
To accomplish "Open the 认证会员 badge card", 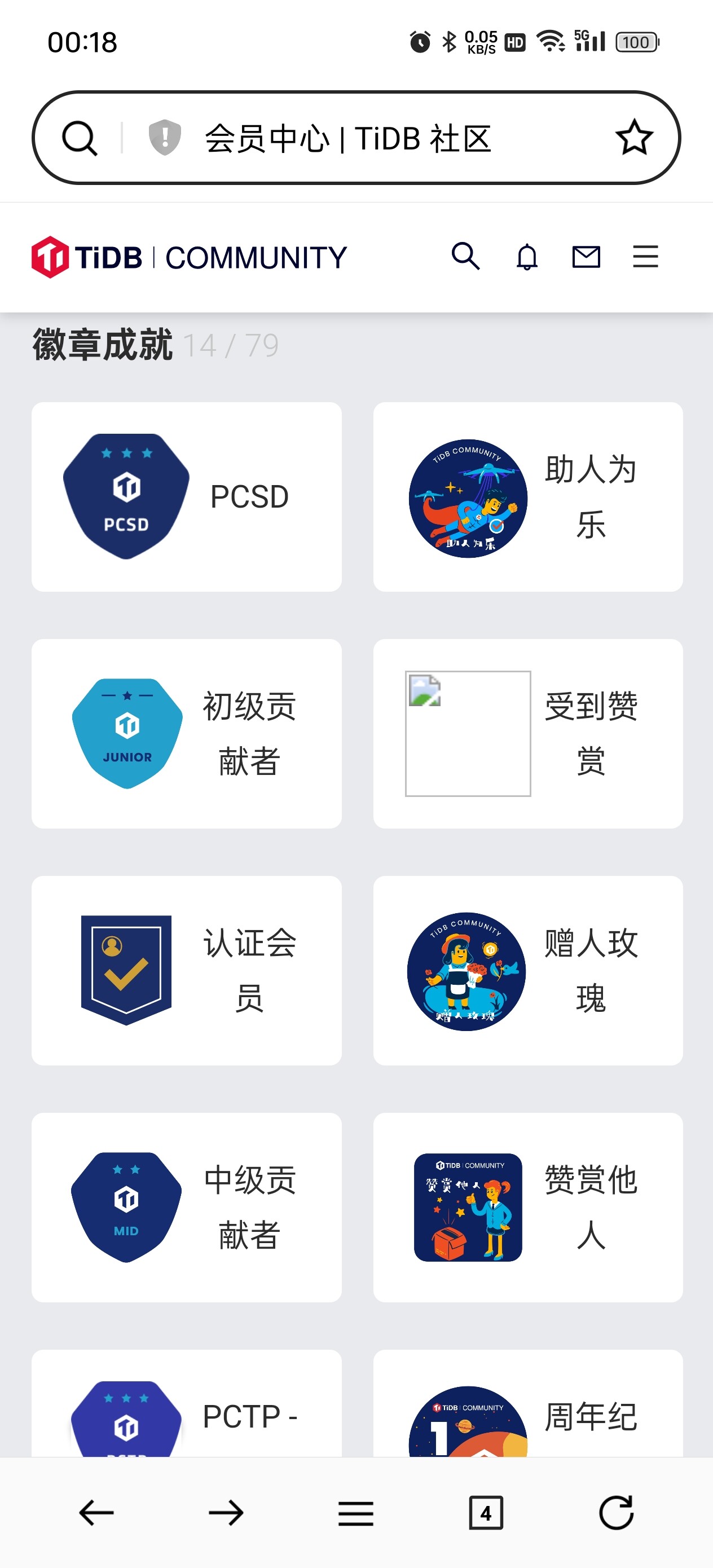I will [x=186, y=970].
